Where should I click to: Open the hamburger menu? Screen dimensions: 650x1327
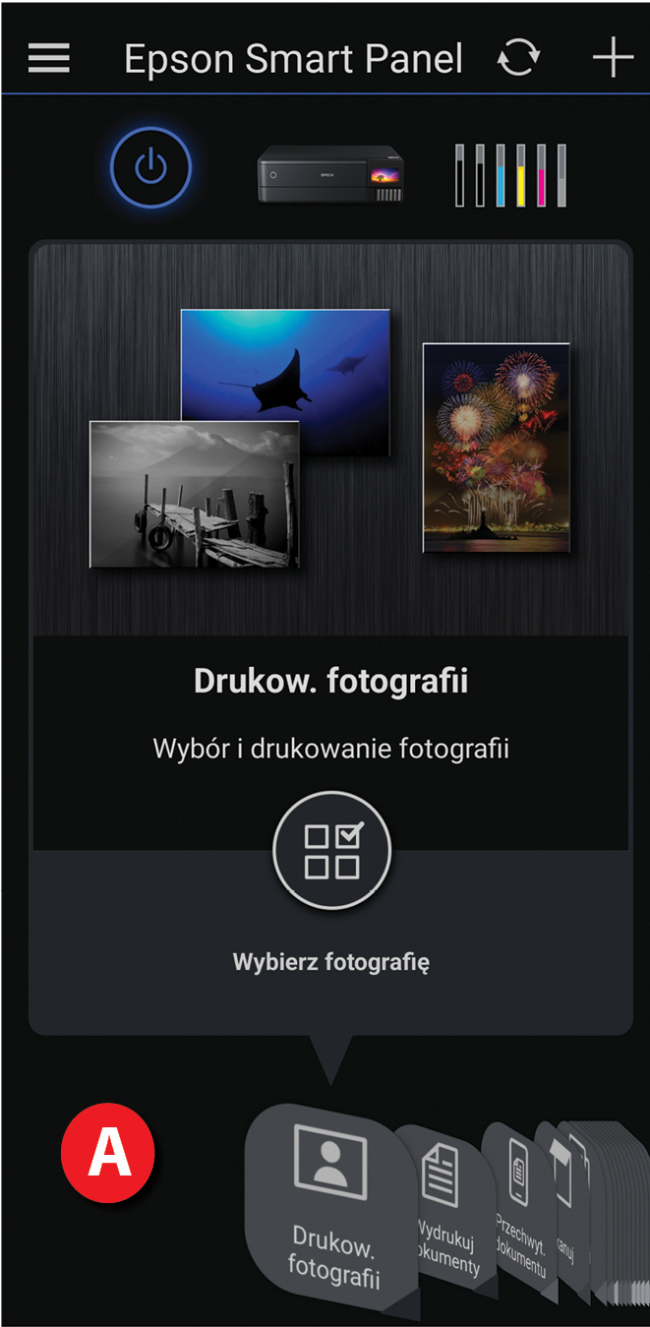pyautogui.click(x=48, y=59)
